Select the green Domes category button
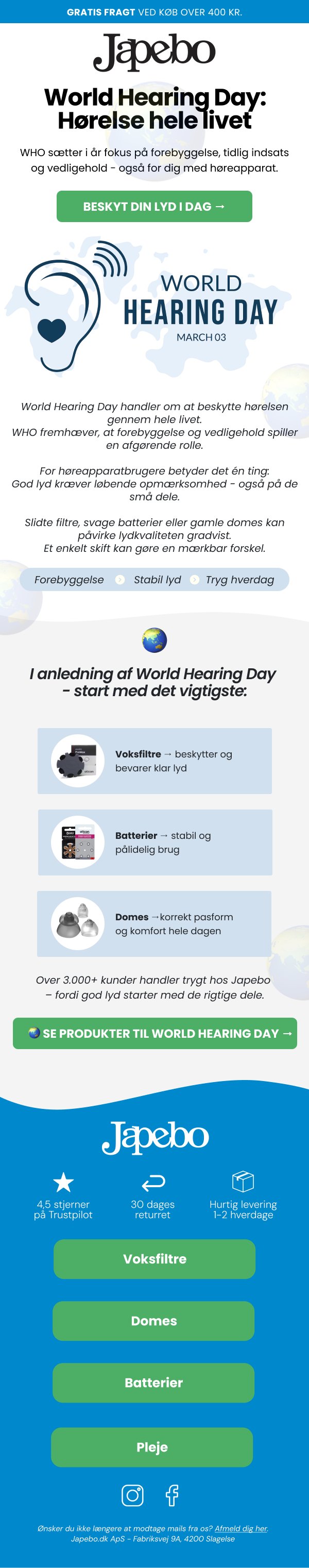Screen dimensions: 309x1568 click(153, 1321)
